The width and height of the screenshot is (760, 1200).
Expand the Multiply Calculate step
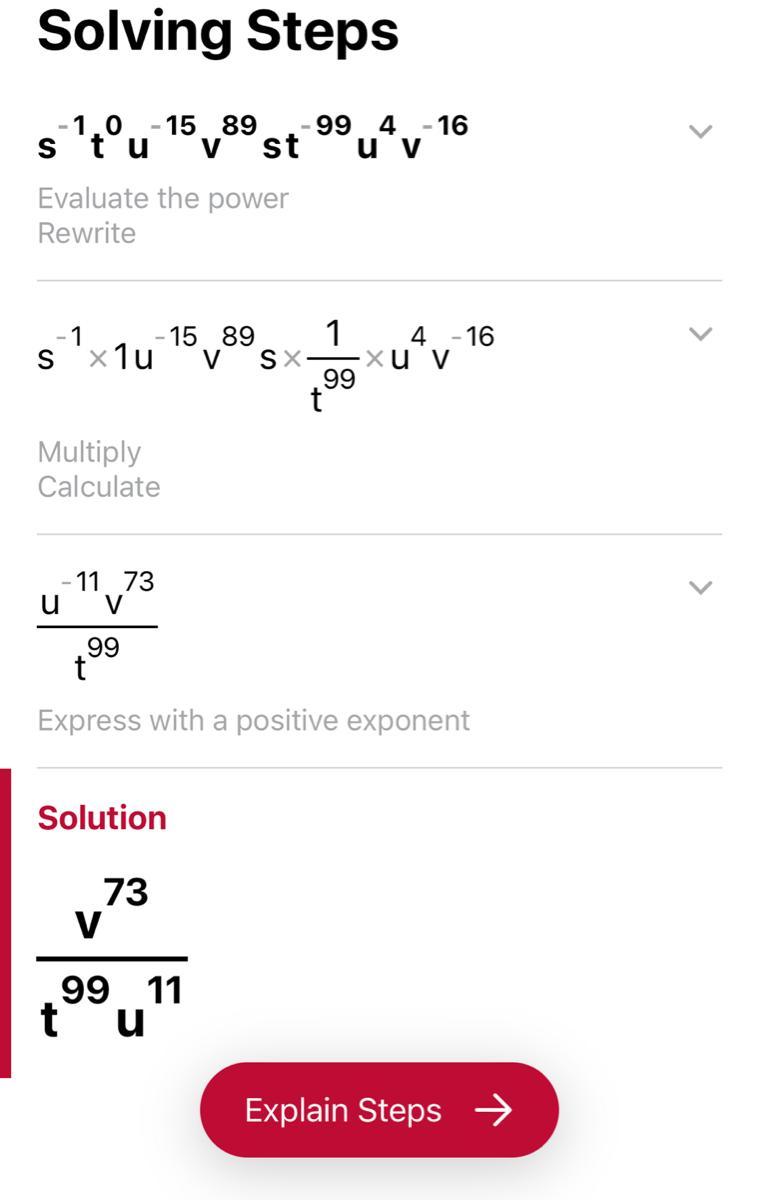click(701, 334)
